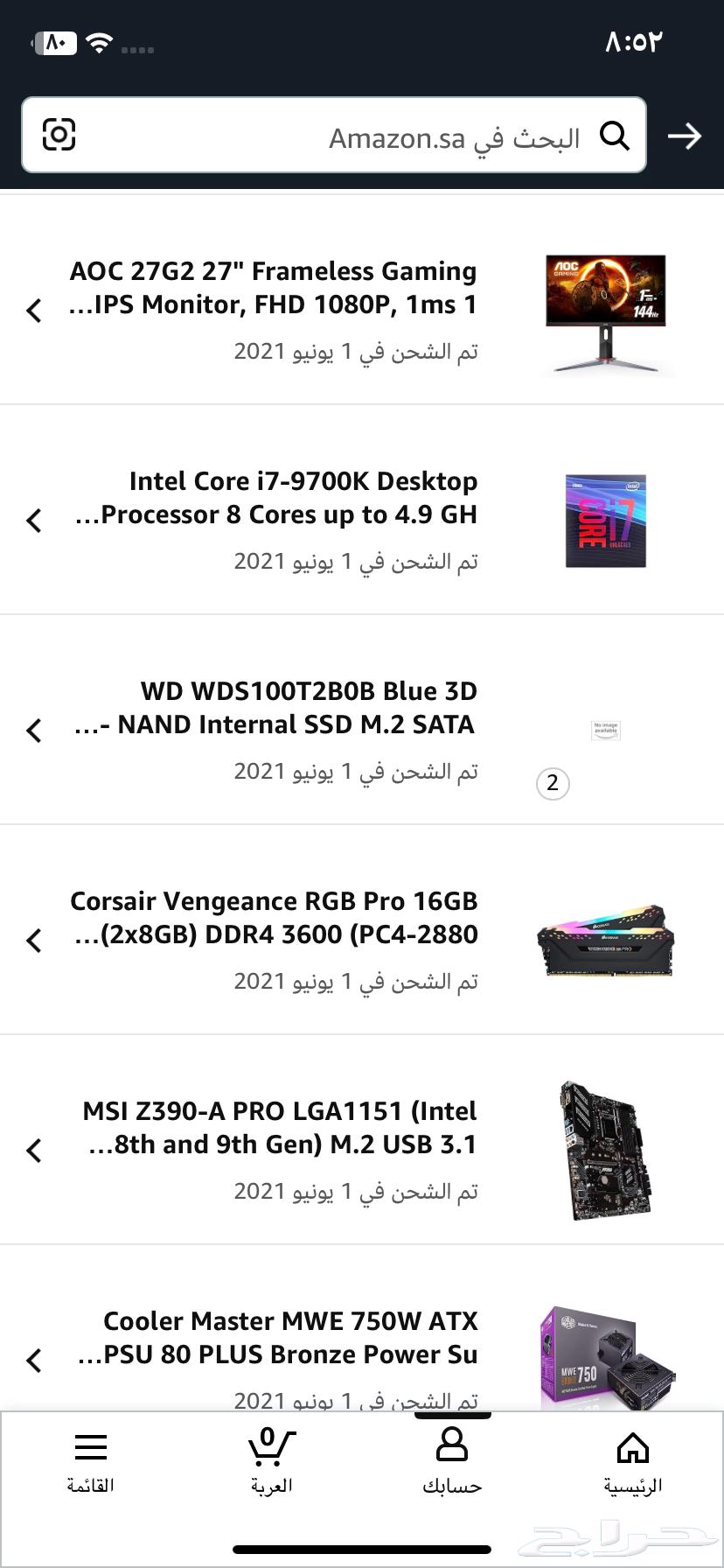Tap the forward arrow next to search

click(686, 136)
